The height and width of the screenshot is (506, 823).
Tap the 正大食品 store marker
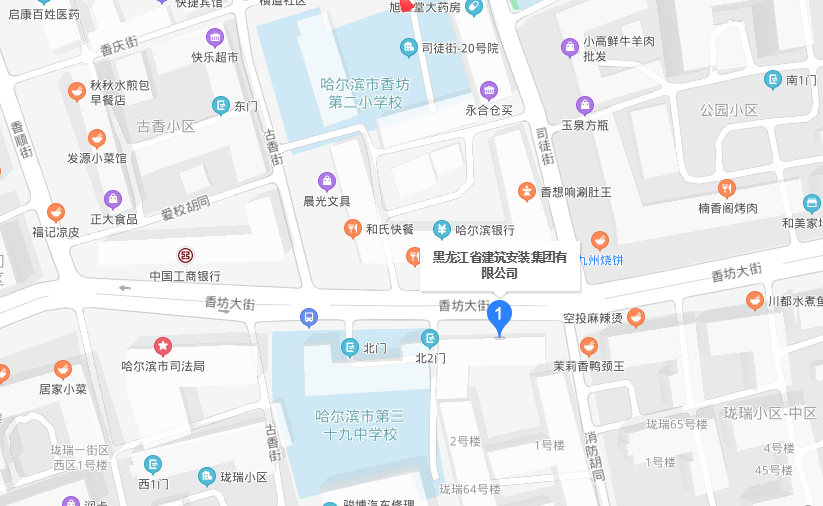[113, 199]
